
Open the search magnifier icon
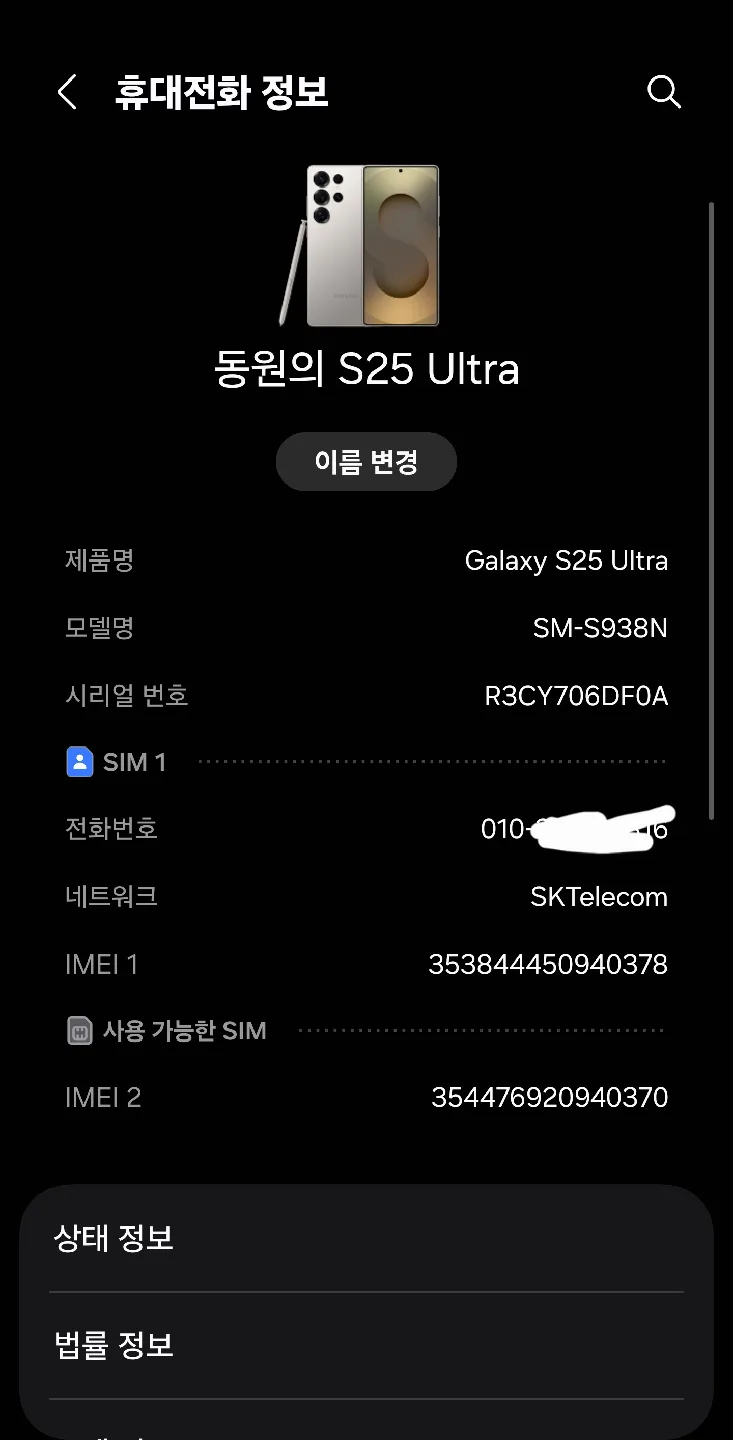click(x=664, y=92)
